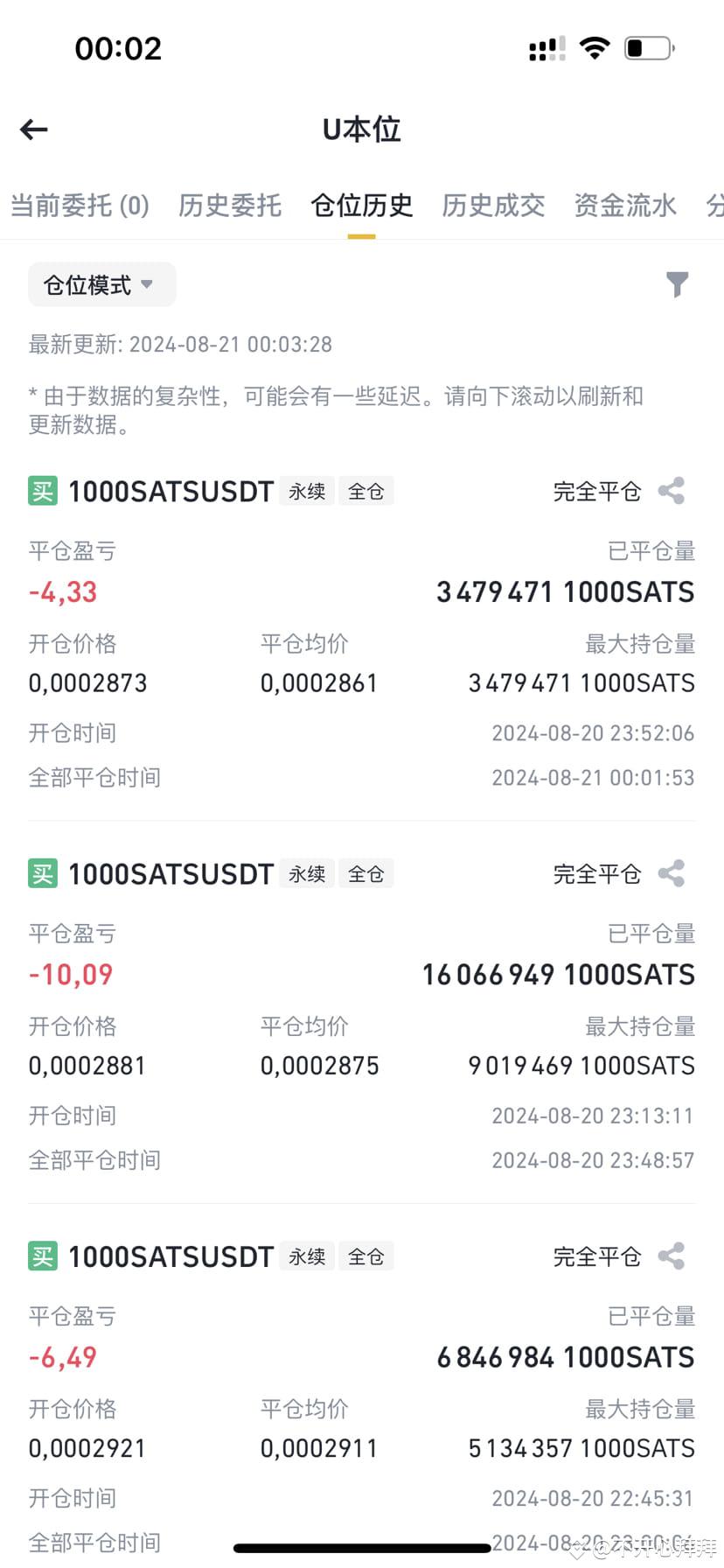Share the first 1000SATSUSDT position record
Viewport: 724px width, 1568px height.
671,491
